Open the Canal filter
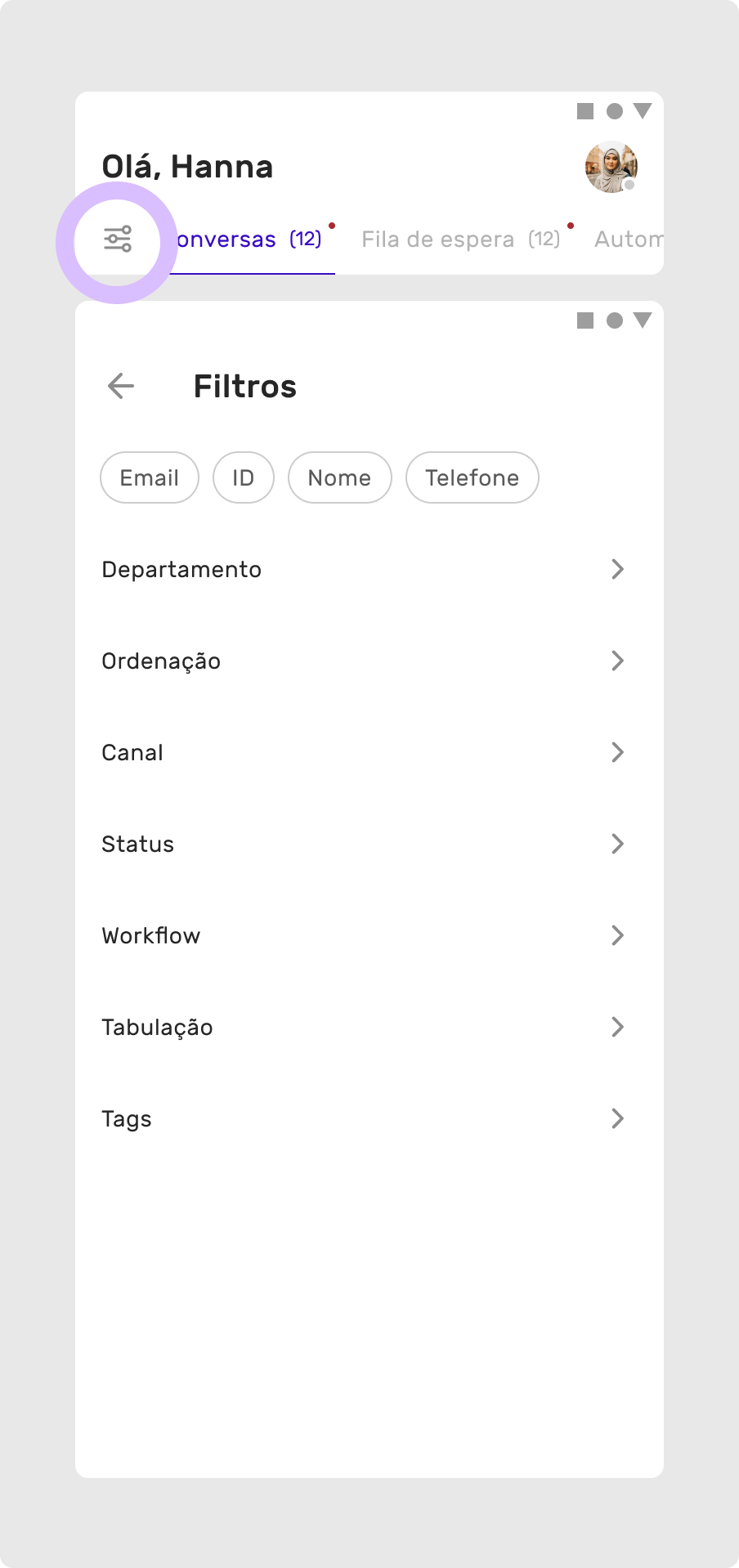 pyautogui.click(x=362, y=752)
